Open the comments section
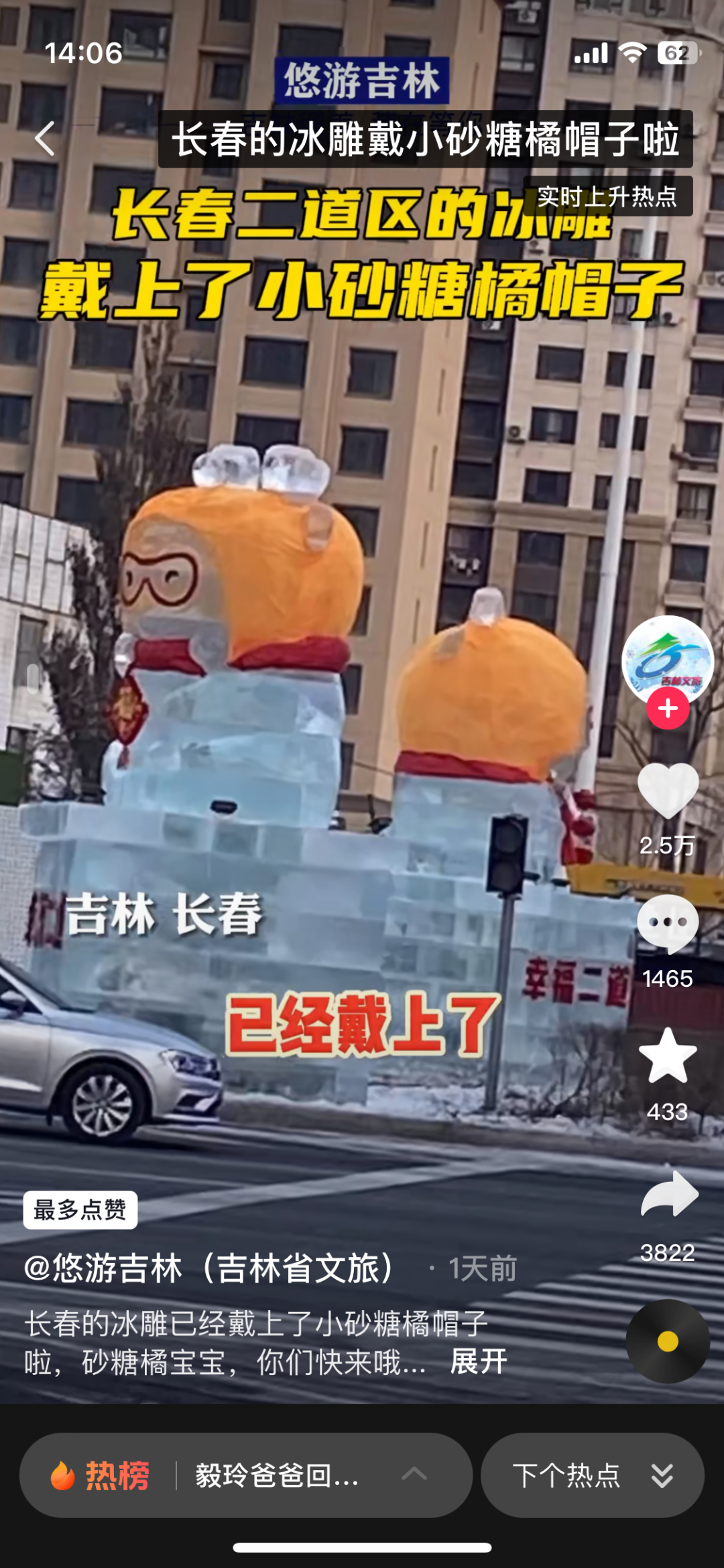Image resolution: width=724 pixels, height=1568 pixels. [x=668, y=924]
